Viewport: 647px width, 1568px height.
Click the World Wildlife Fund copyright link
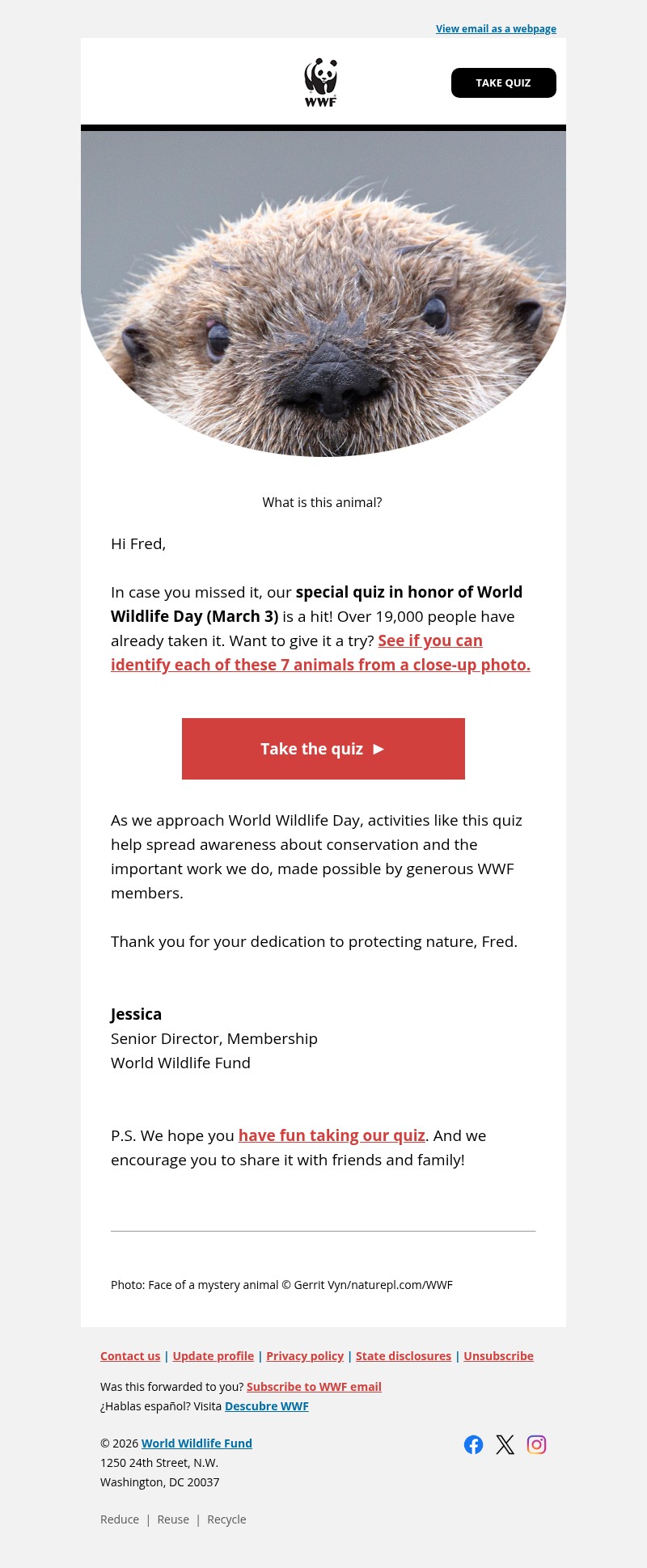(x=197, y=1443)
